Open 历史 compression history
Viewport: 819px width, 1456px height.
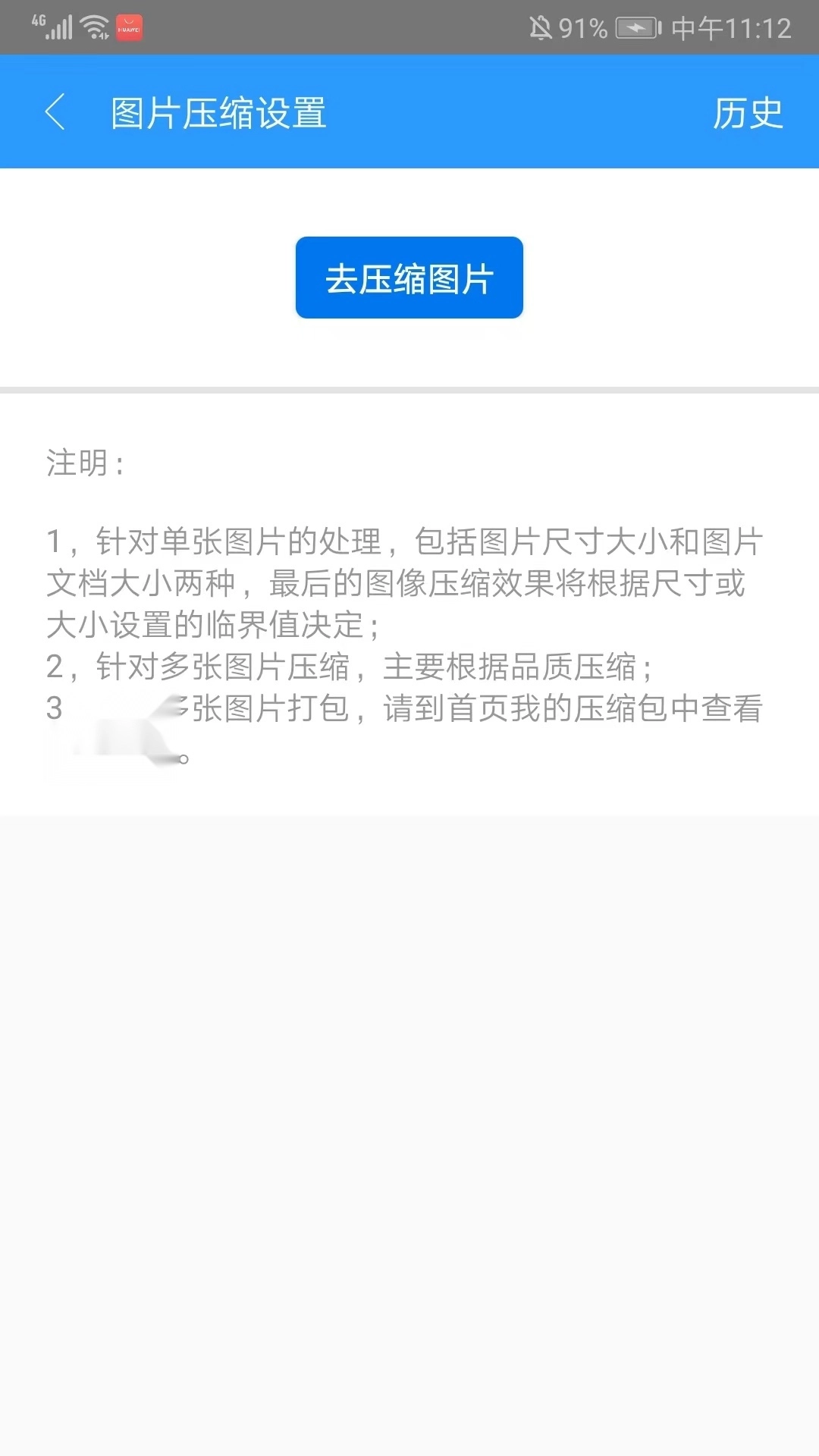tap(748, 114)
